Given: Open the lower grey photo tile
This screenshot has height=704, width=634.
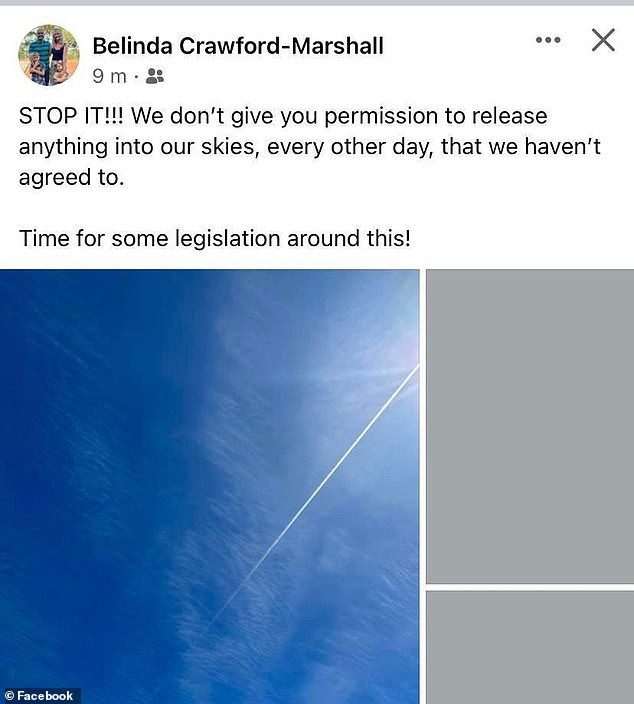Looking at the screenshot, I should [x=530, y=647].
